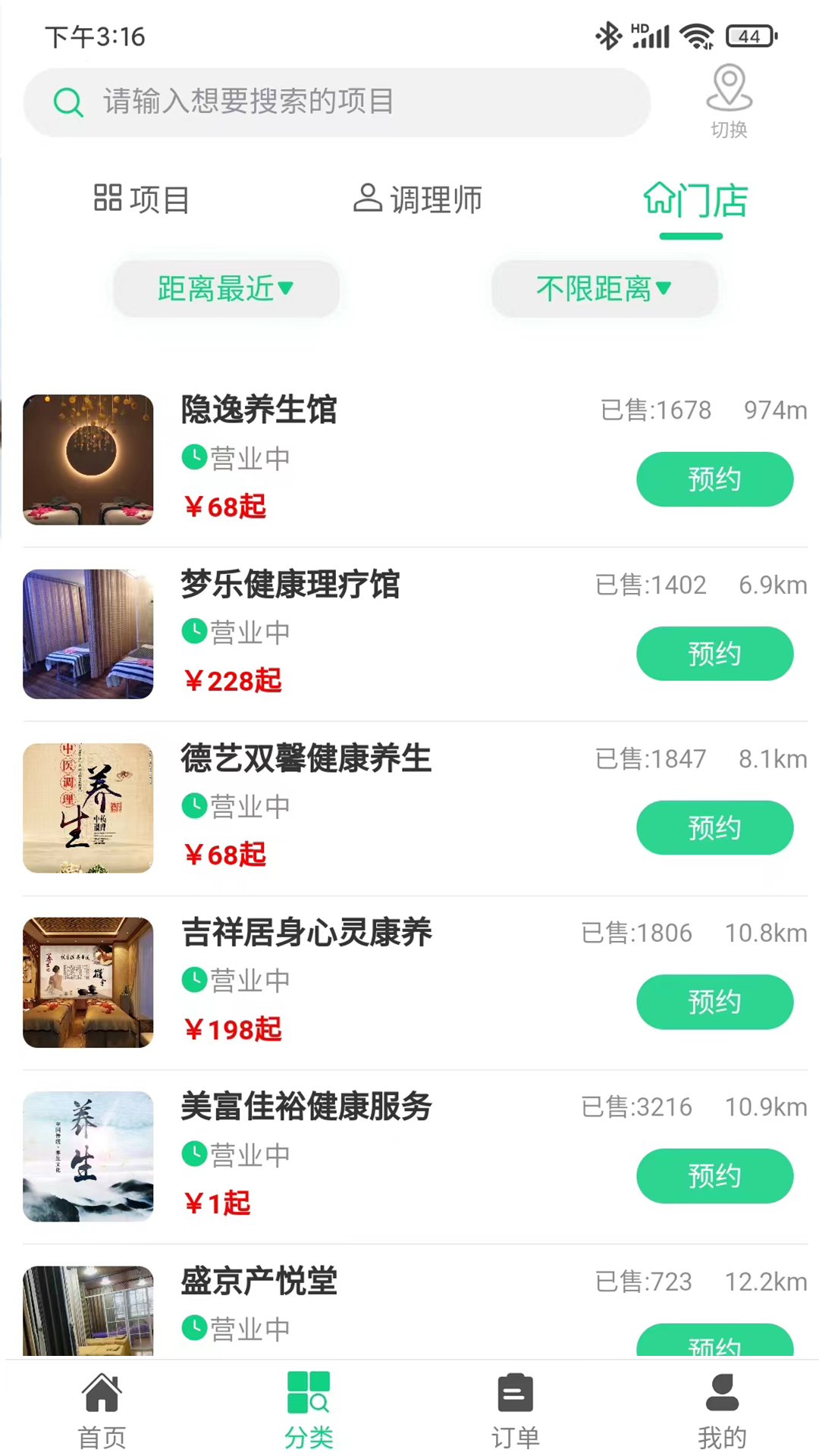Tap the 调理师 person icon

pyautogui.click(x=367, y=199)
